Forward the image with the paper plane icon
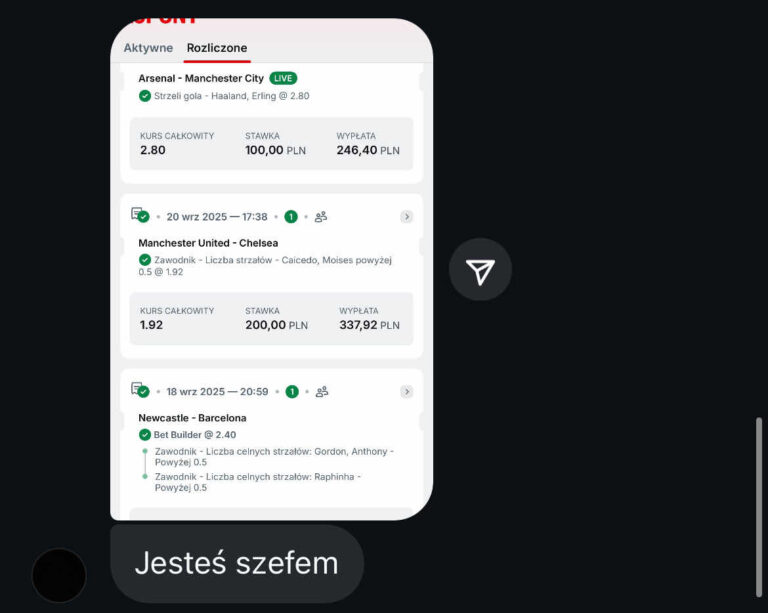This screenshot has width=768, height=613. (480, 270)
